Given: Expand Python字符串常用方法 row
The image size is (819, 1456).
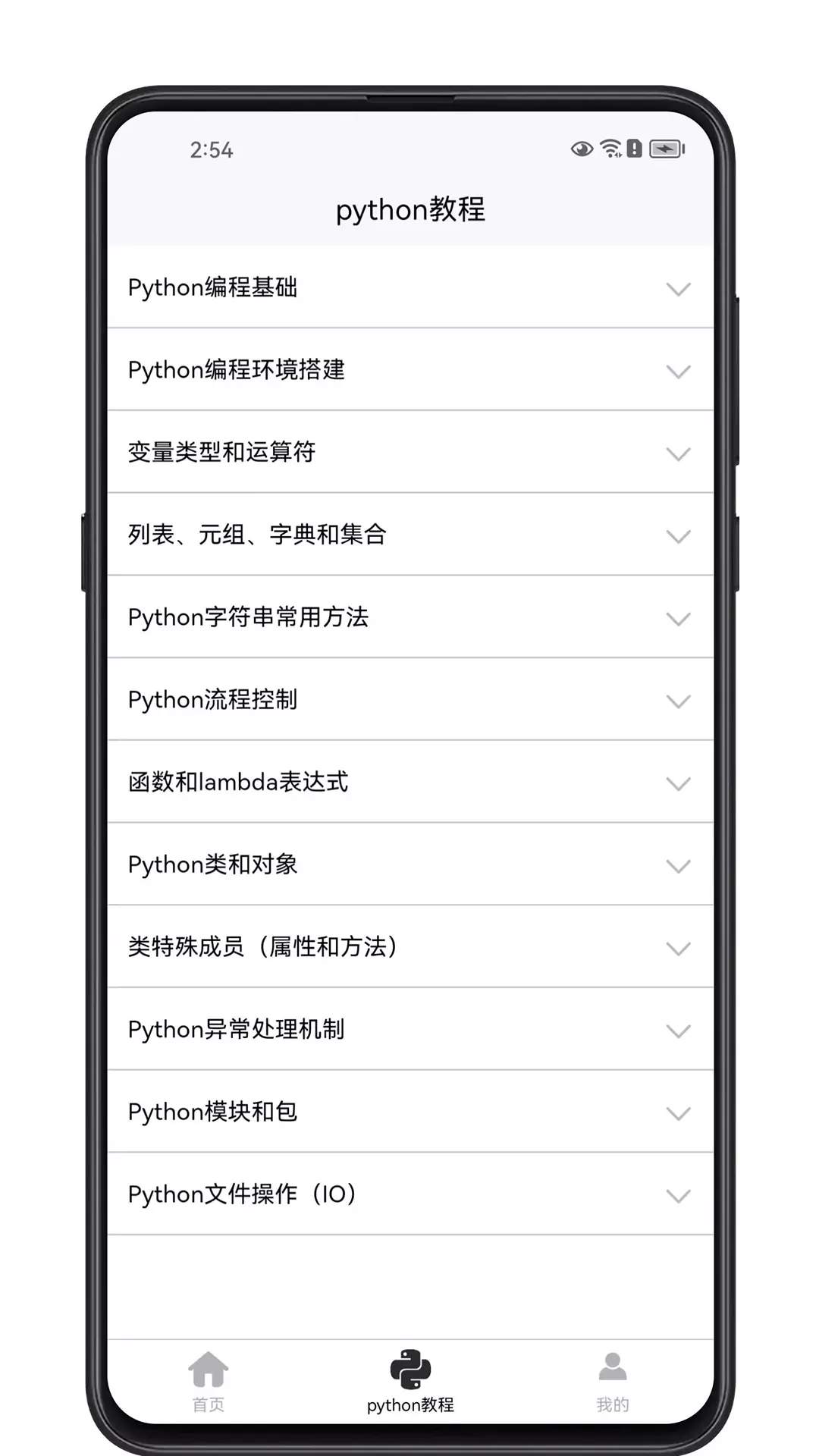Looking at the screenshot, I should coord(409,617).
